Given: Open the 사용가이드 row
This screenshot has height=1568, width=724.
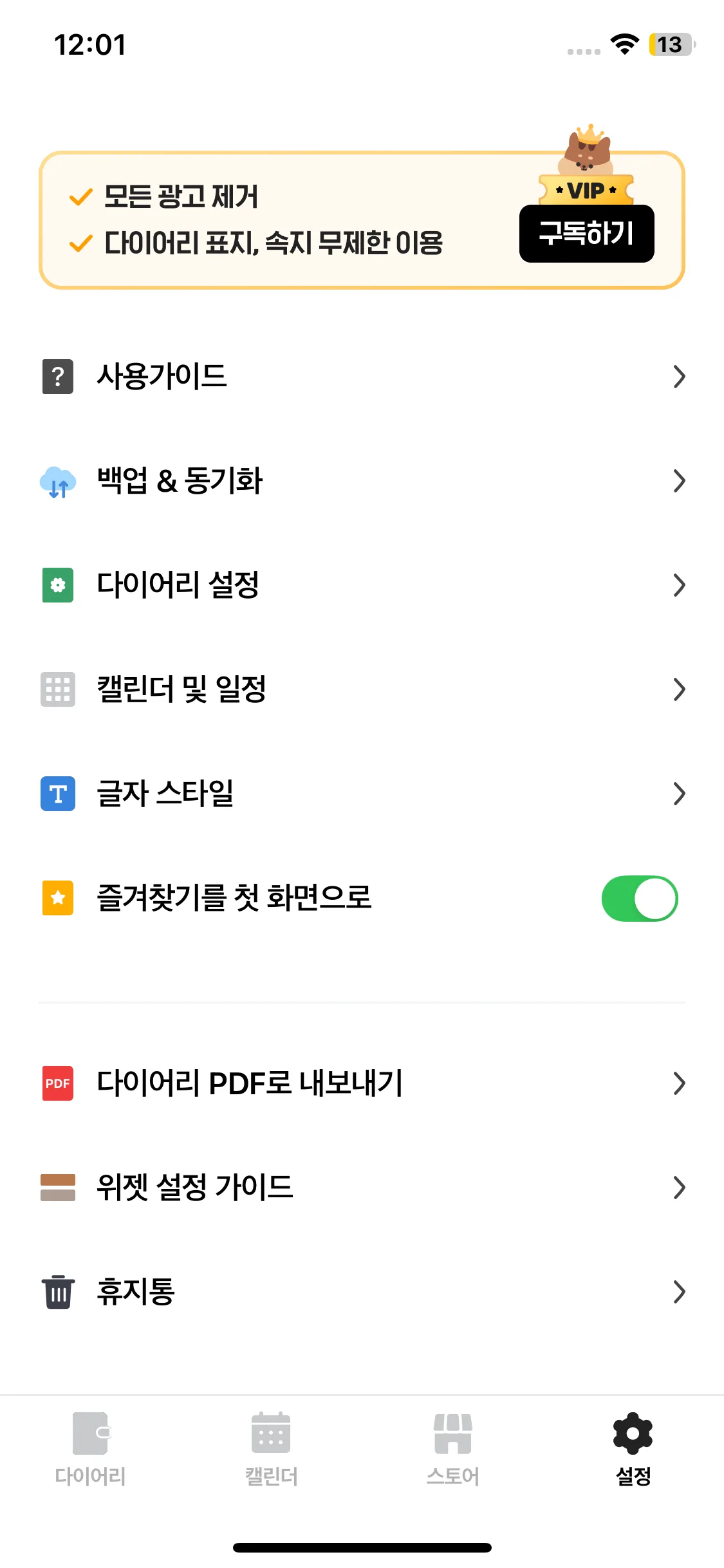Looking at the screenshot, I should [362, 377].
